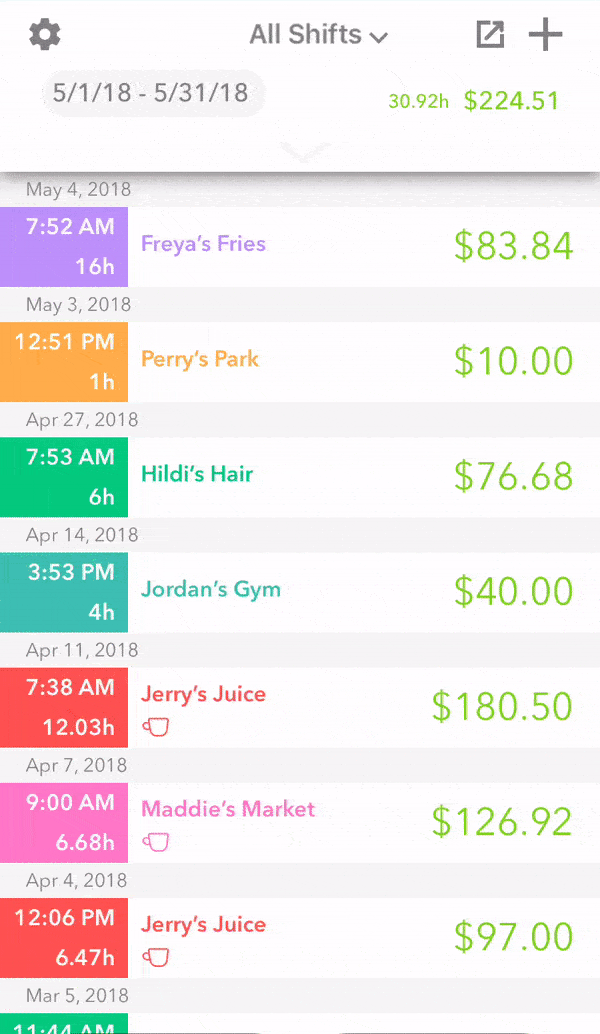View Jerry's Juice shift from Apr 4
The image size is (600, 1034).
point(300,938)
